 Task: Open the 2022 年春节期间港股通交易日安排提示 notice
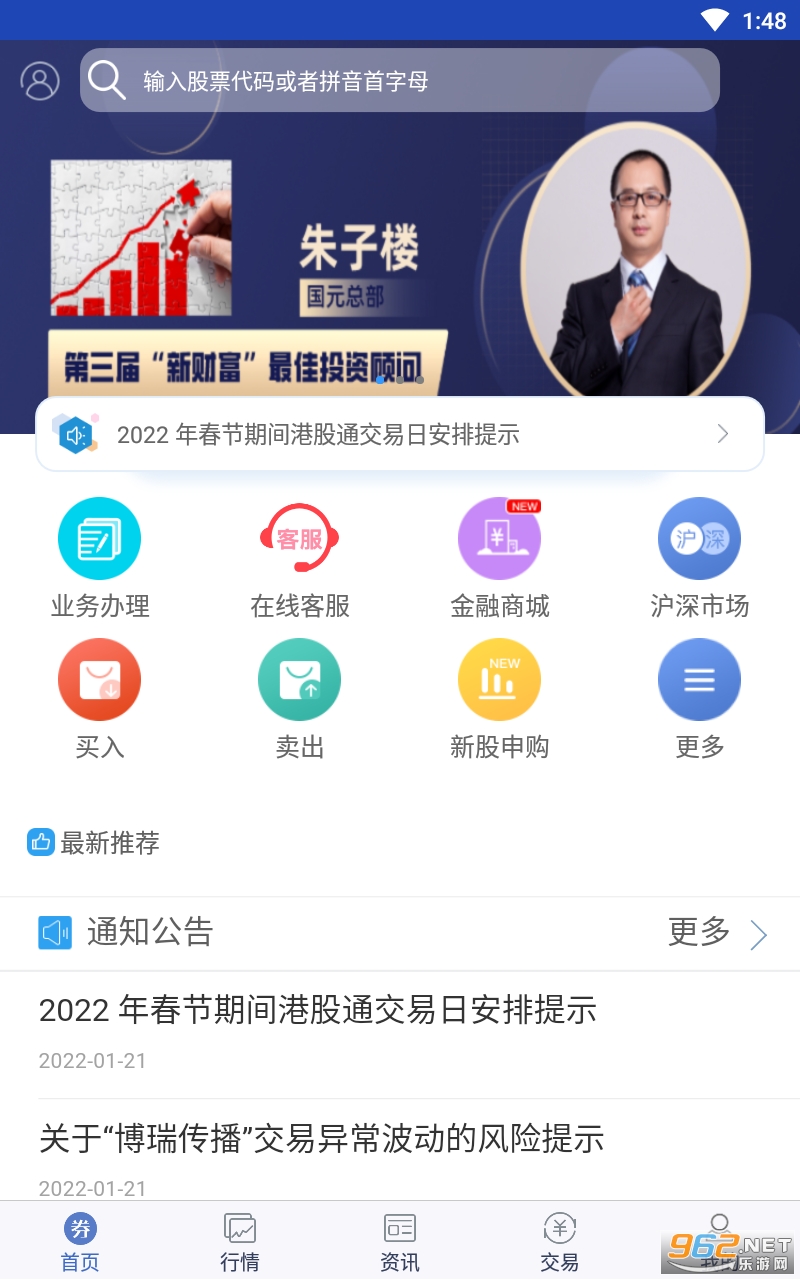(318, 1010)
